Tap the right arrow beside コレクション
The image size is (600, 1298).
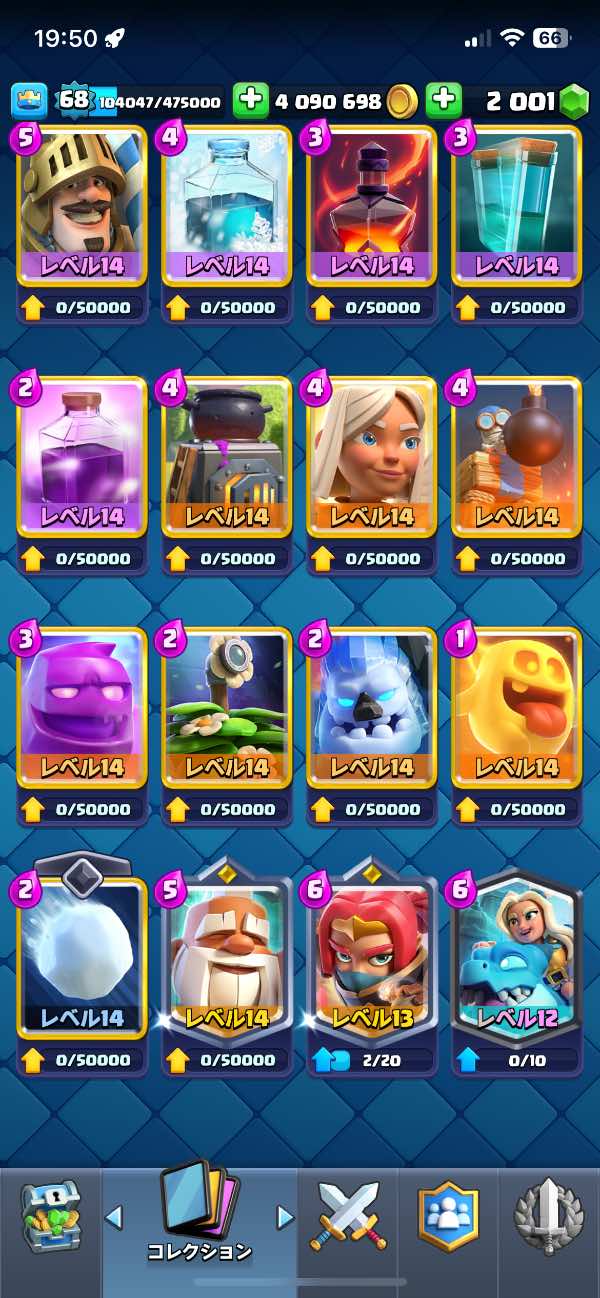point(285,1217)
